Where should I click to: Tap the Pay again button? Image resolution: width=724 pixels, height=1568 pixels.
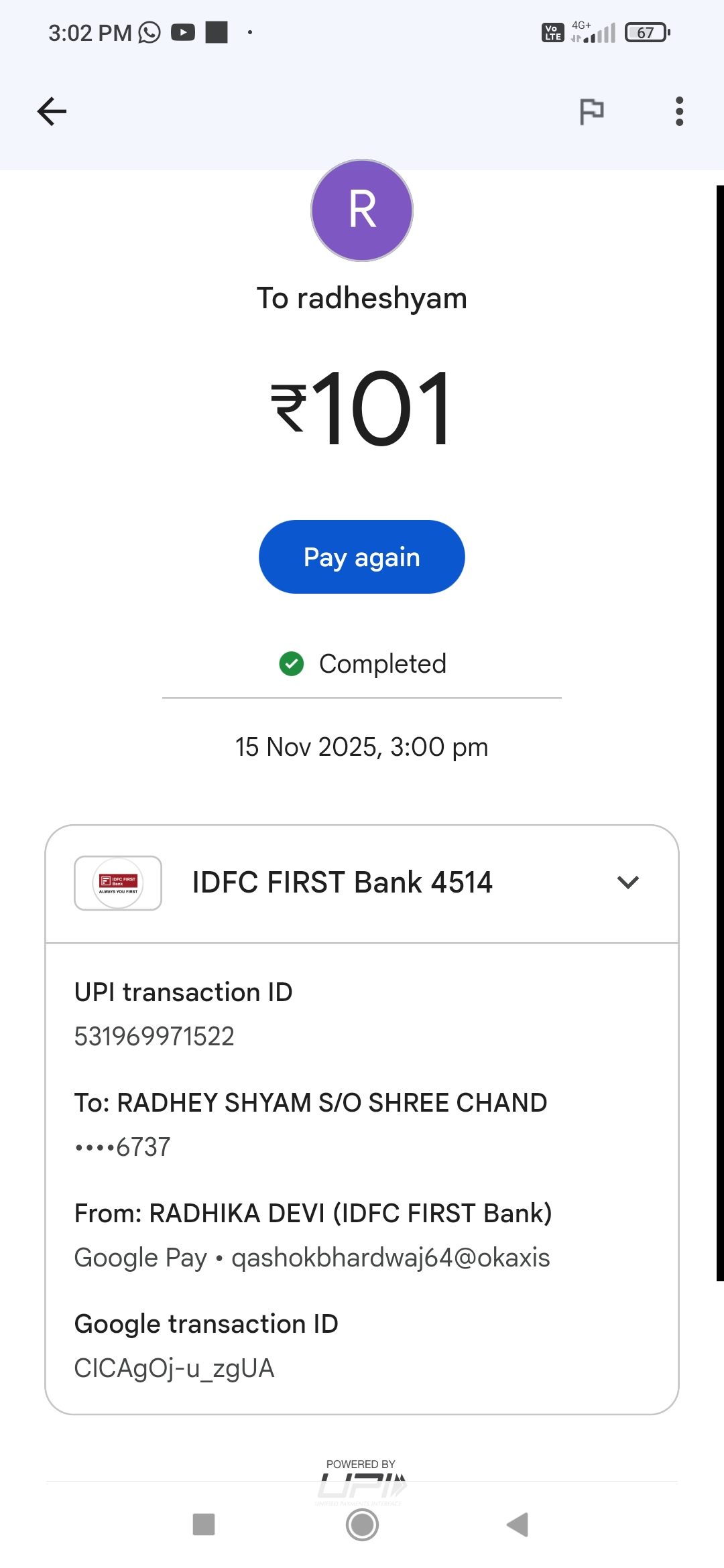(362, 557)
